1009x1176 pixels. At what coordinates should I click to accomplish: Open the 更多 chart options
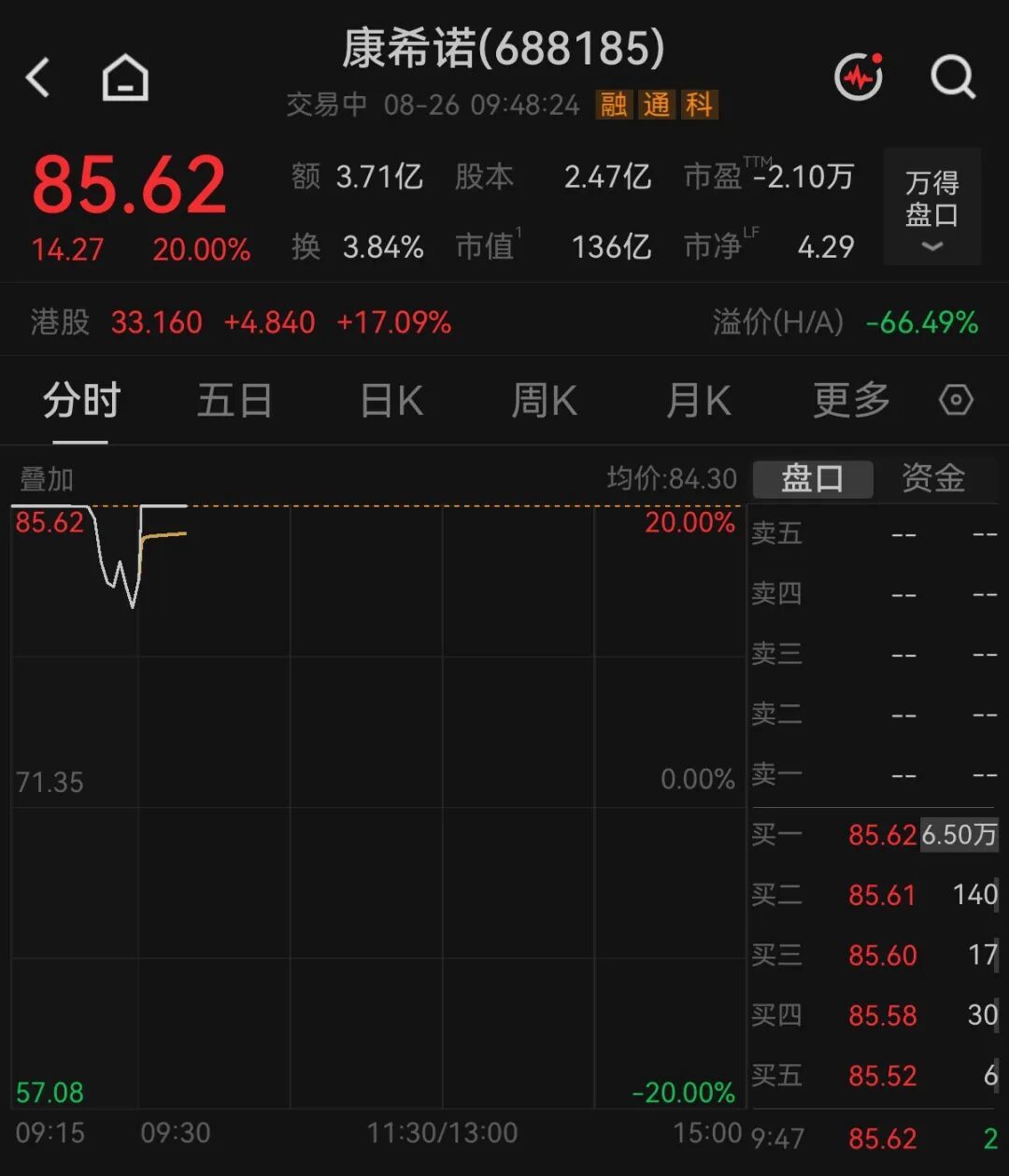click(x=850, y=401)
